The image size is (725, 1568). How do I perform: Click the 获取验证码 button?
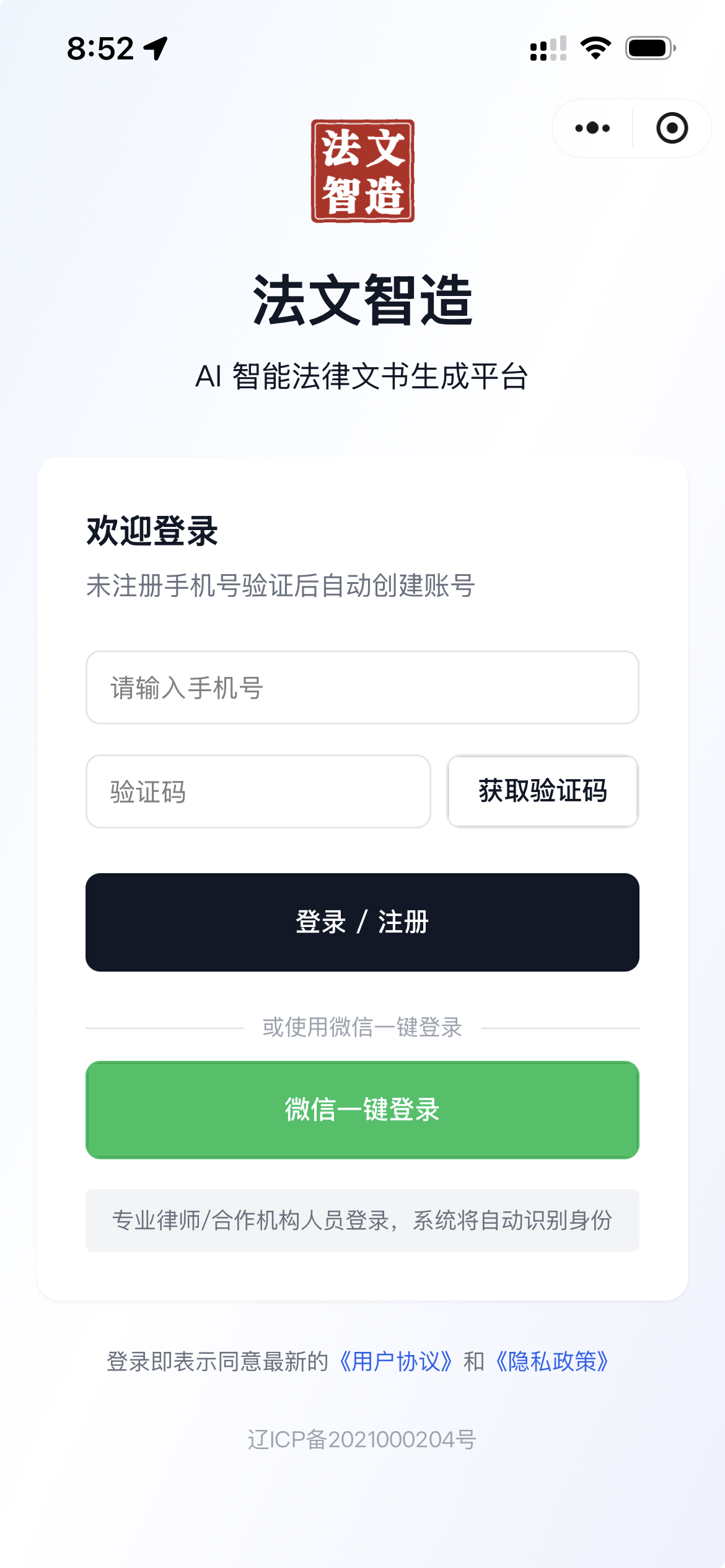tap(542, 791)
